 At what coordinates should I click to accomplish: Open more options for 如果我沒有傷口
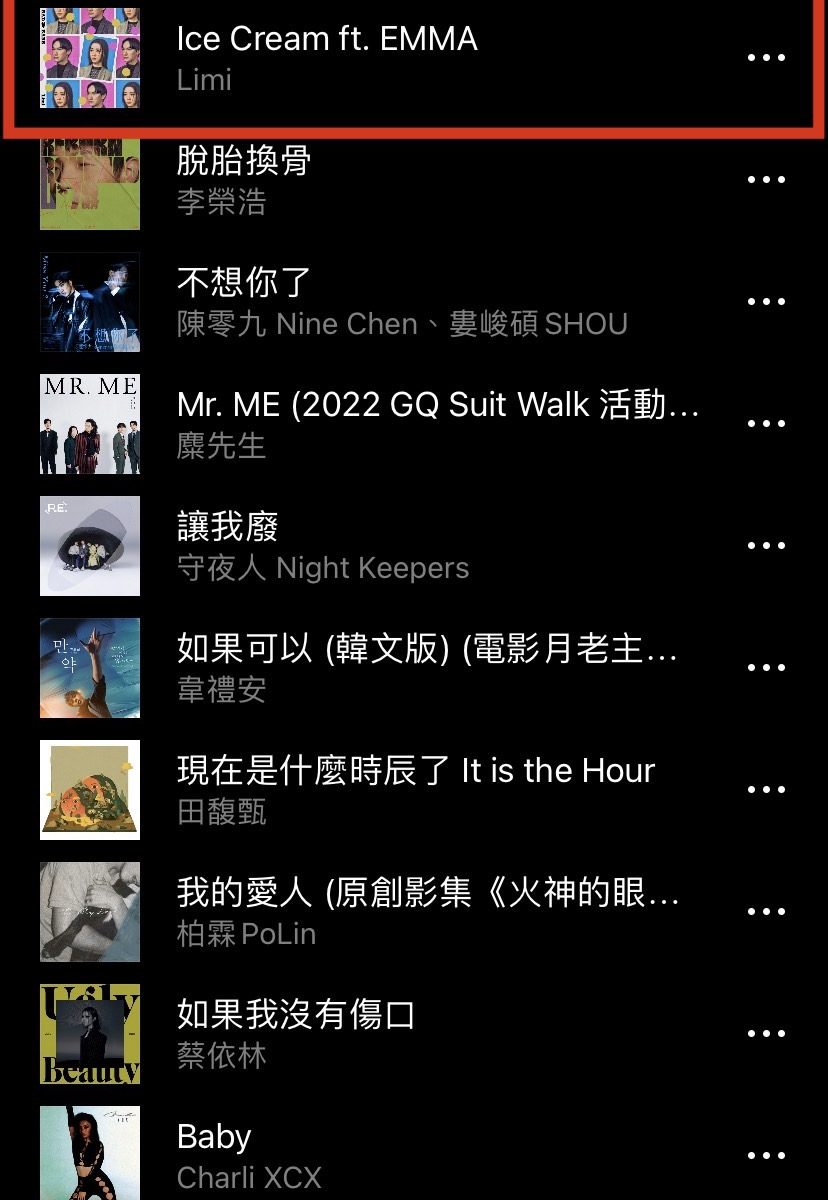click(x=766, y=1034)
